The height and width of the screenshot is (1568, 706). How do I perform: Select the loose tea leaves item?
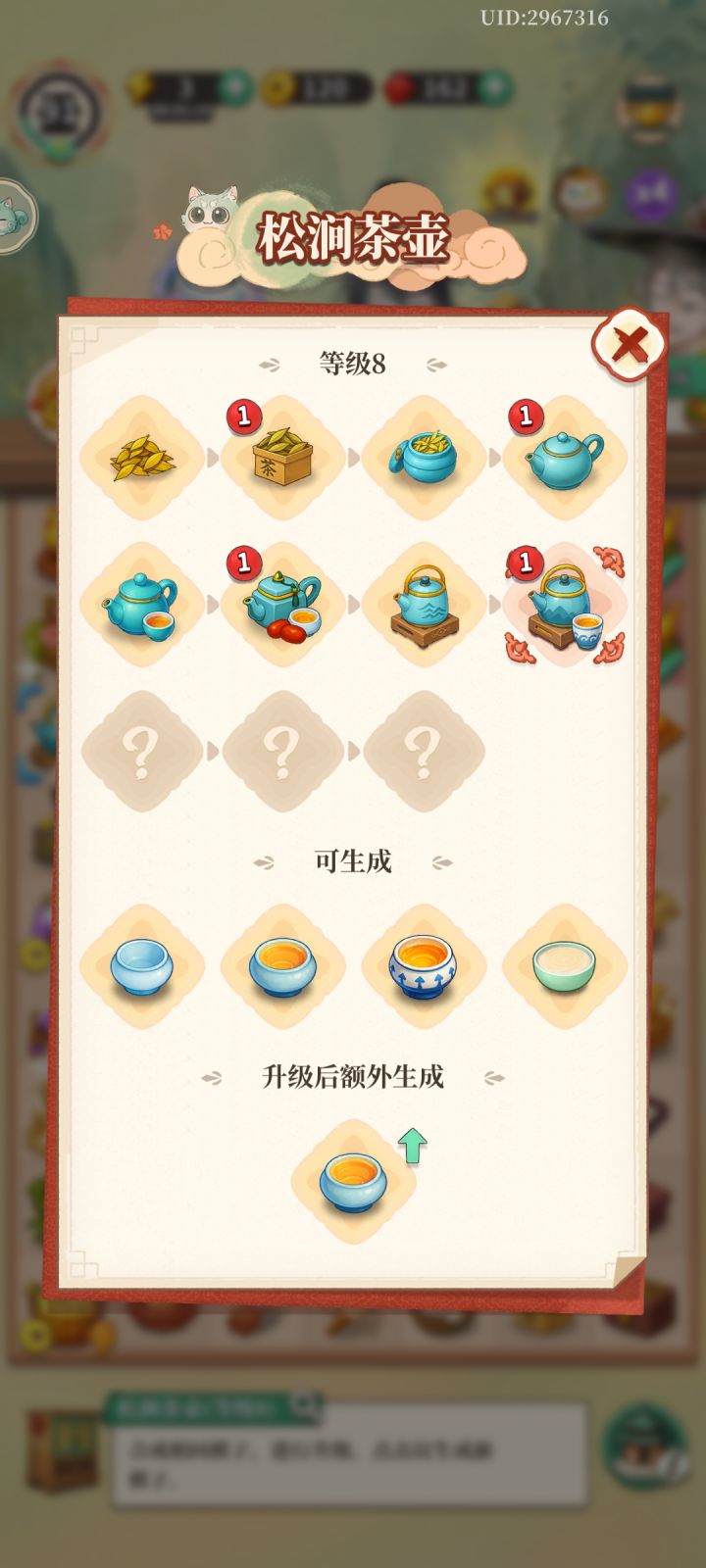click(142, 456)
